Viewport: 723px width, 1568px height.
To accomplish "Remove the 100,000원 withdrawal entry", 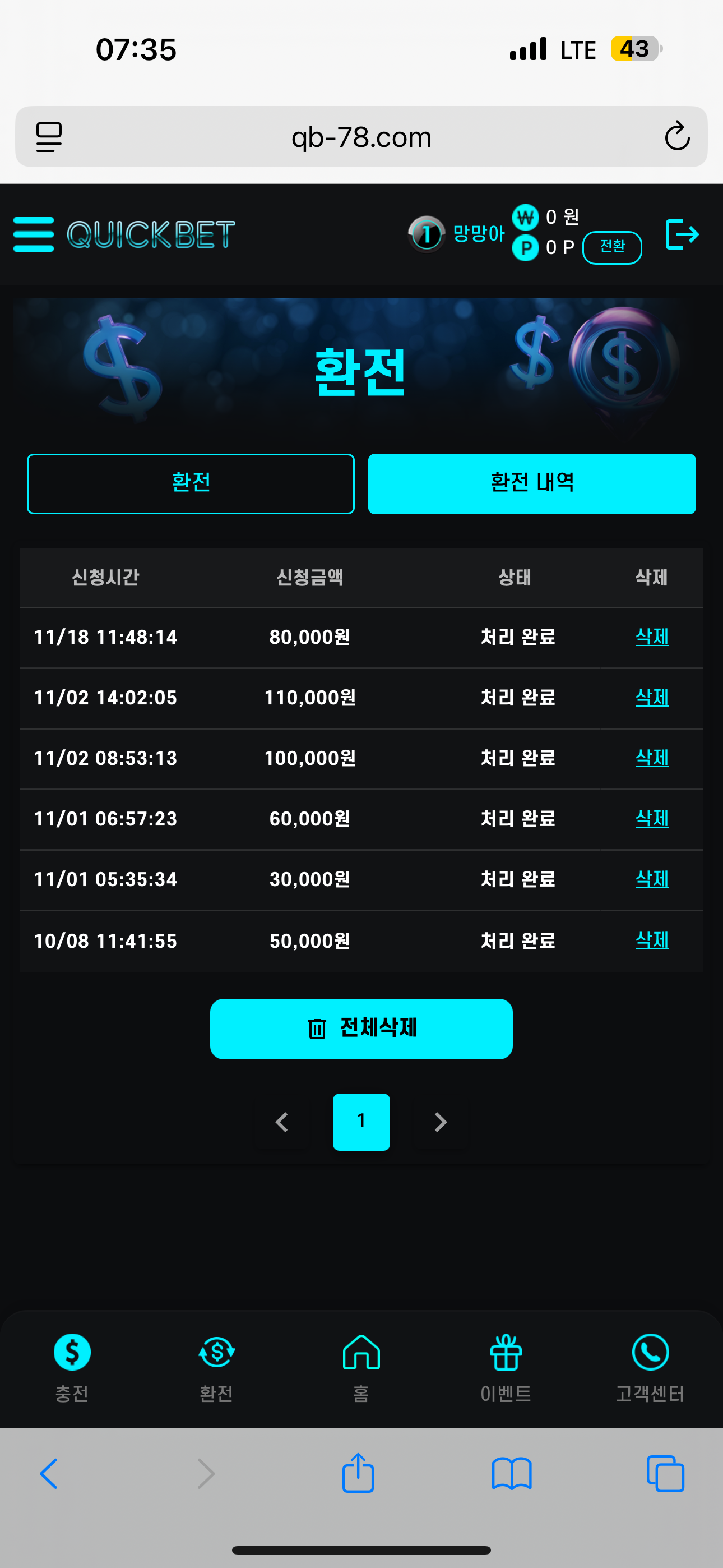I will coord(652,758).
